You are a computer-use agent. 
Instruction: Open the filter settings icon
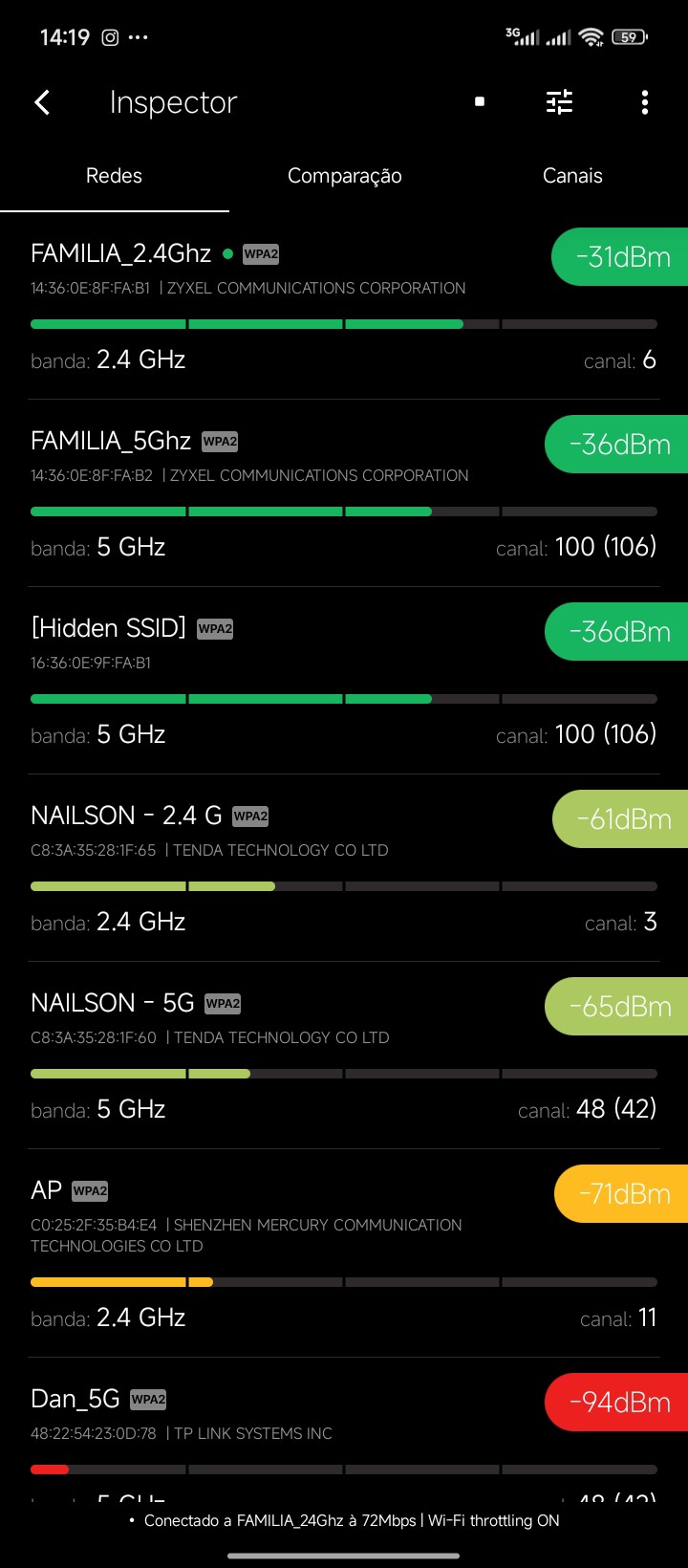coord(559,102)
